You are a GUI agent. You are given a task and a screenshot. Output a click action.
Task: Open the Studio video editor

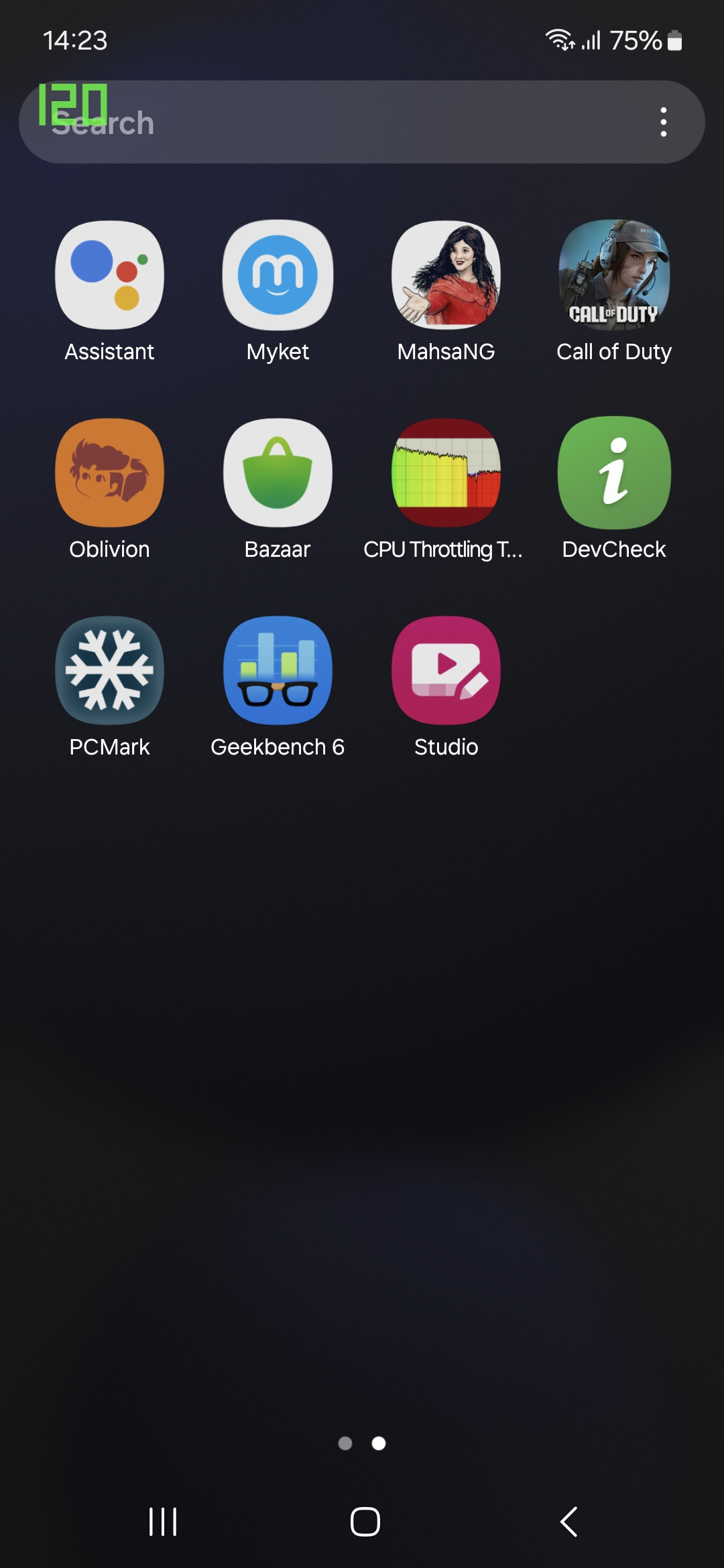pos(446,670)
